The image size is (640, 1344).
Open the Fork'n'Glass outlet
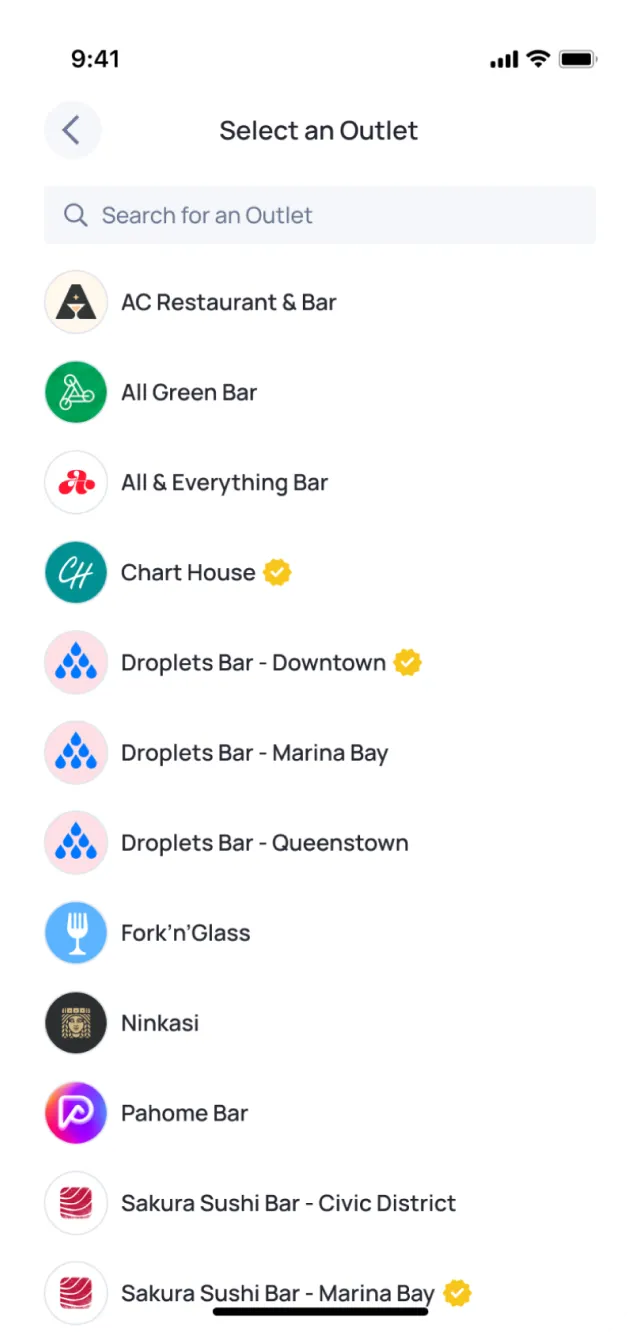[185, 932]
